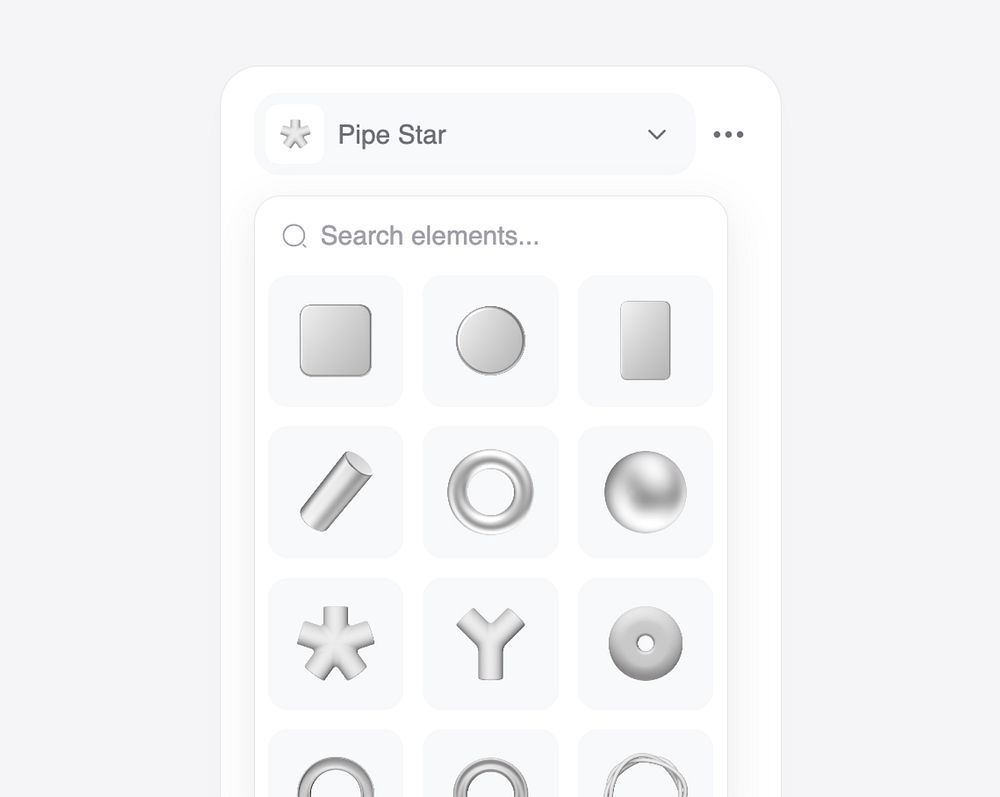Screen dimensions: 1000x797
Task: Select the pipe star asterisk shape
Action: point(336,643)
